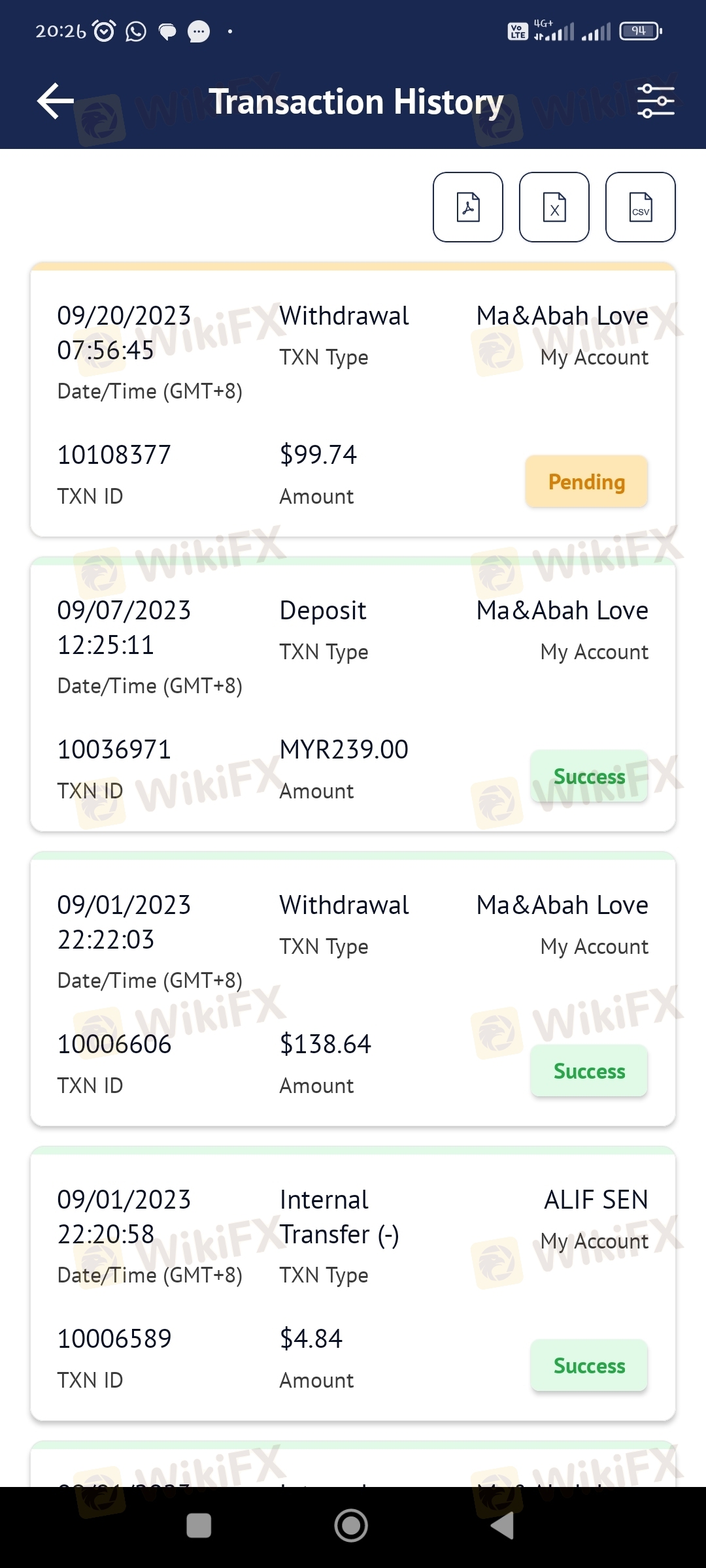706x1568 pixels.
Task: Open internal transfer TXN 10006589
Action: (x=353, y=1284)
